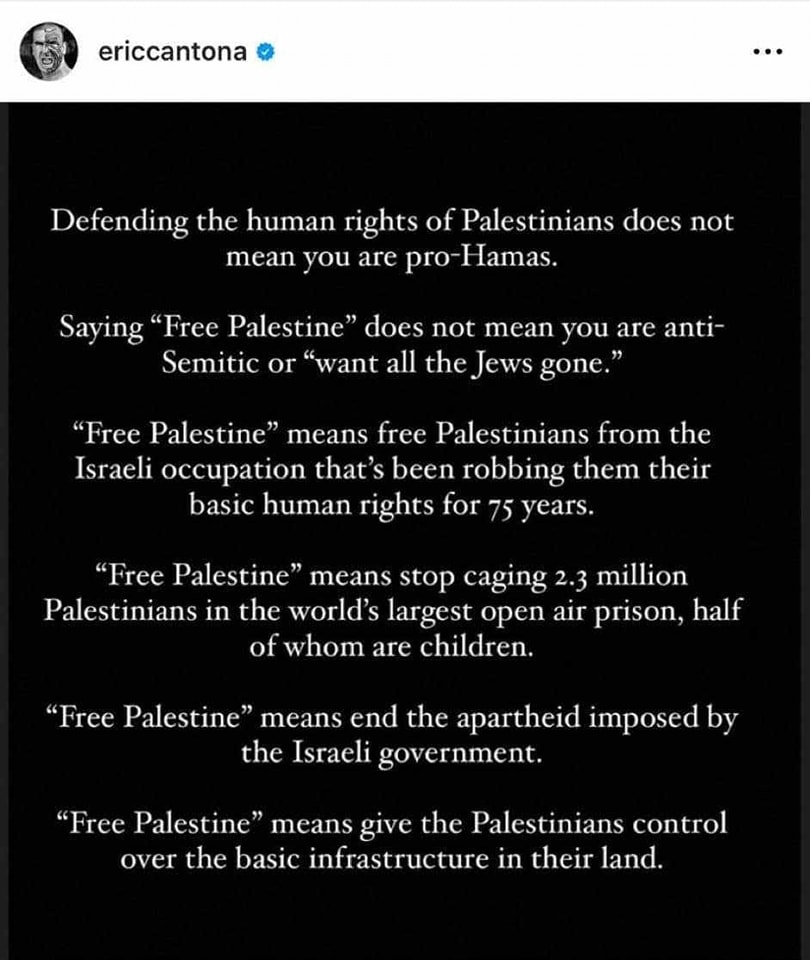Open ericcantona's profile via the username
This screenshot has width=810, height=960.
point(172,52)
